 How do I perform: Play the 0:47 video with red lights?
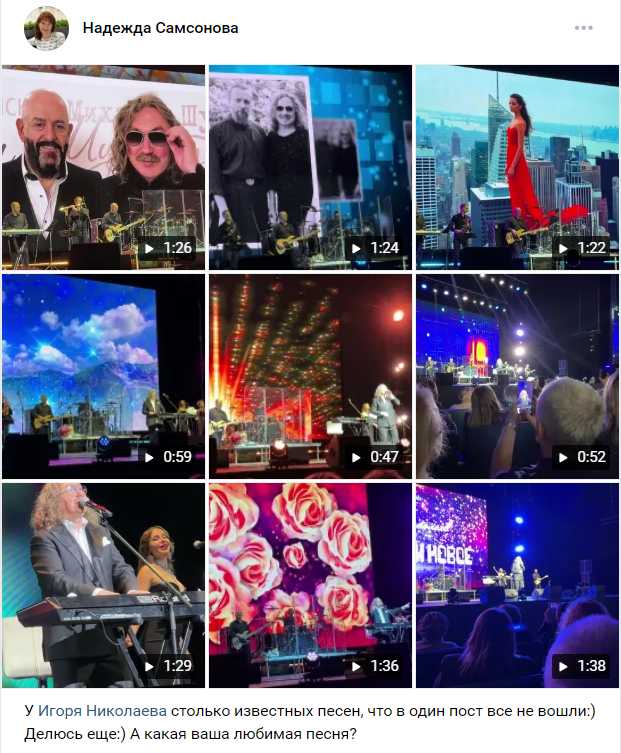pyautogui.click(x=310, y=376)
